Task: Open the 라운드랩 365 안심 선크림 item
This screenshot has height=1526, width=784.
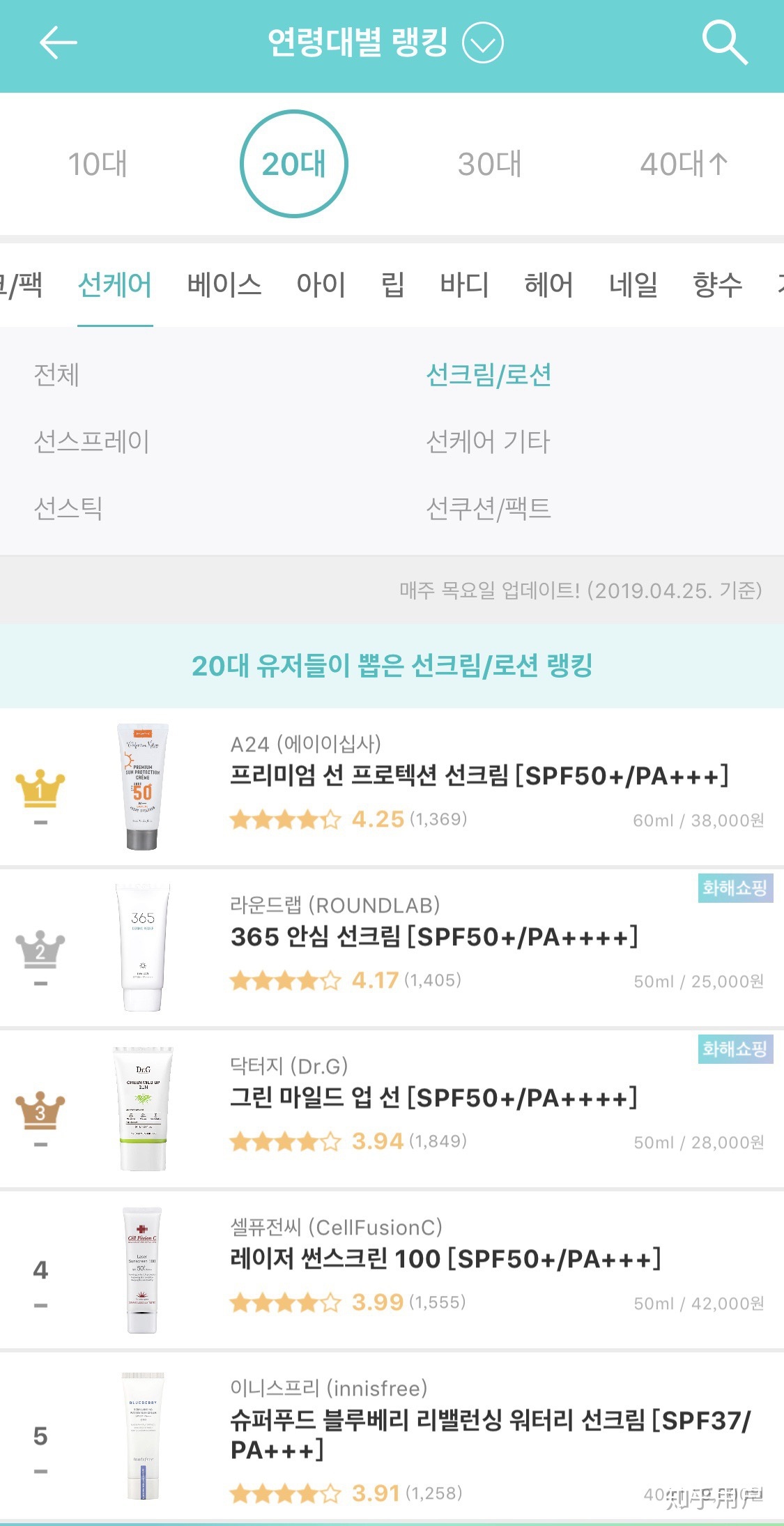Action: 433,938
